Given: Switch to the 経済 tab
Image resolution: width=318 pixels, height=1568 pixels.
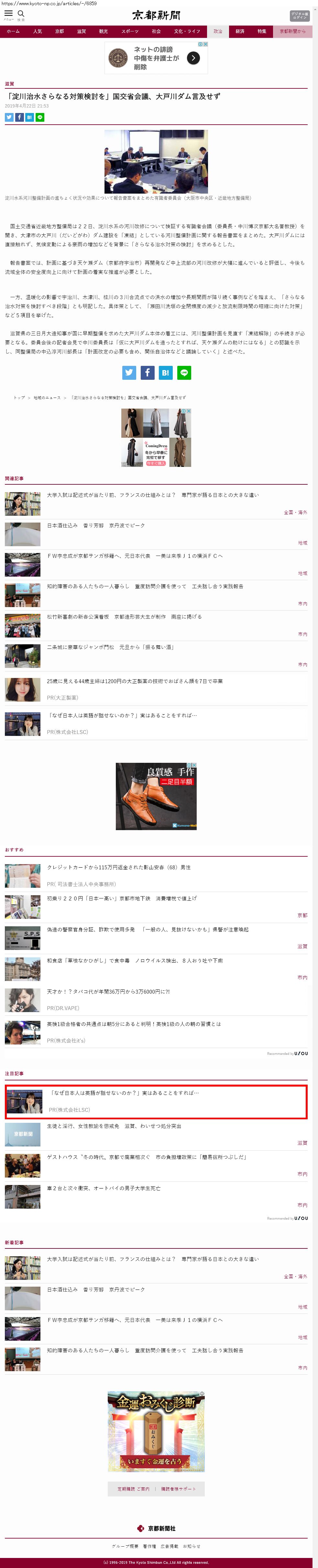Looking at the screenshot, I should (240, 31).
